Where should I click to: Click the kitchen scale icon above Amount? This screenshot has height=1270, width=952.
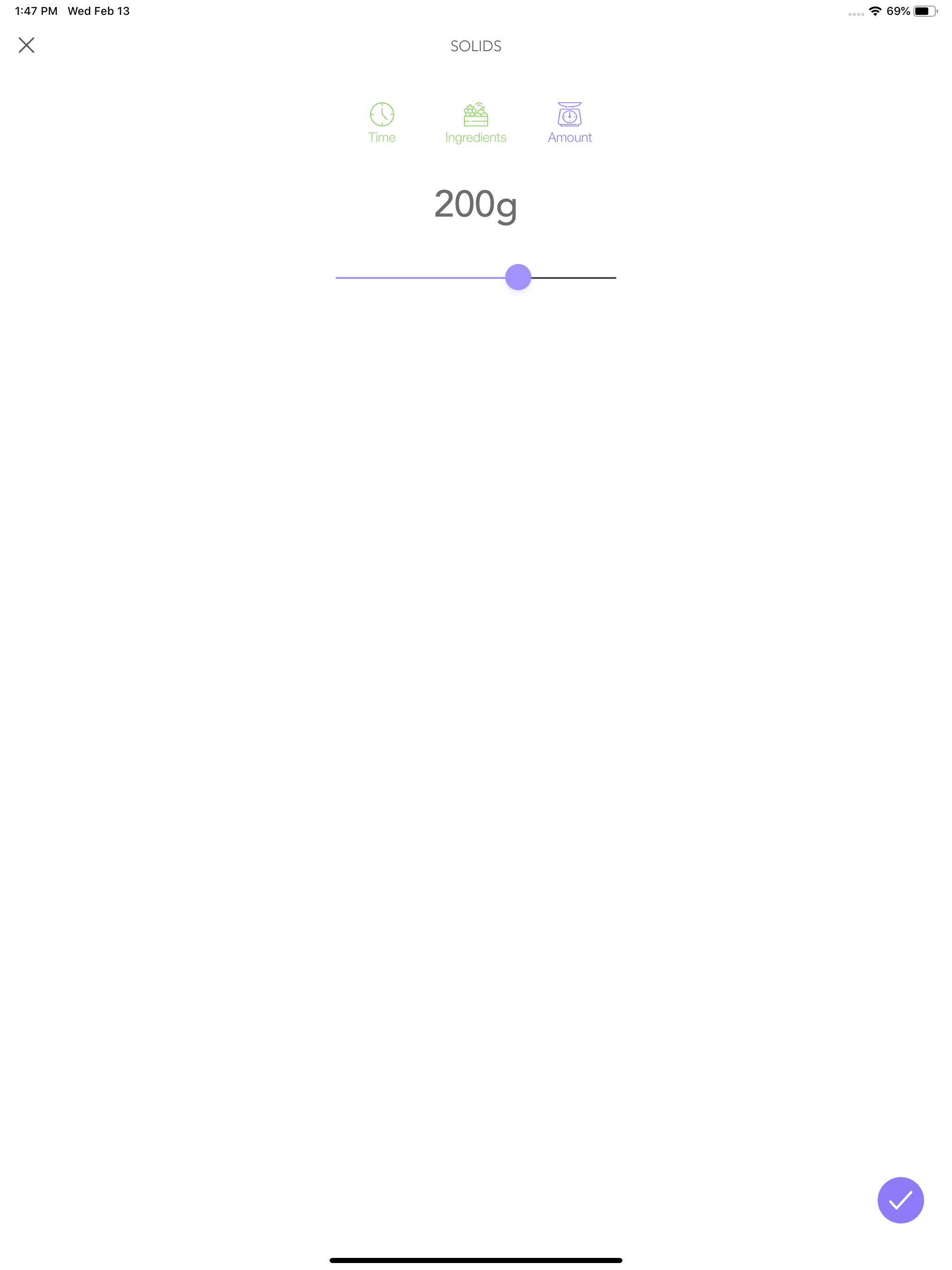[x=569, y=115]
